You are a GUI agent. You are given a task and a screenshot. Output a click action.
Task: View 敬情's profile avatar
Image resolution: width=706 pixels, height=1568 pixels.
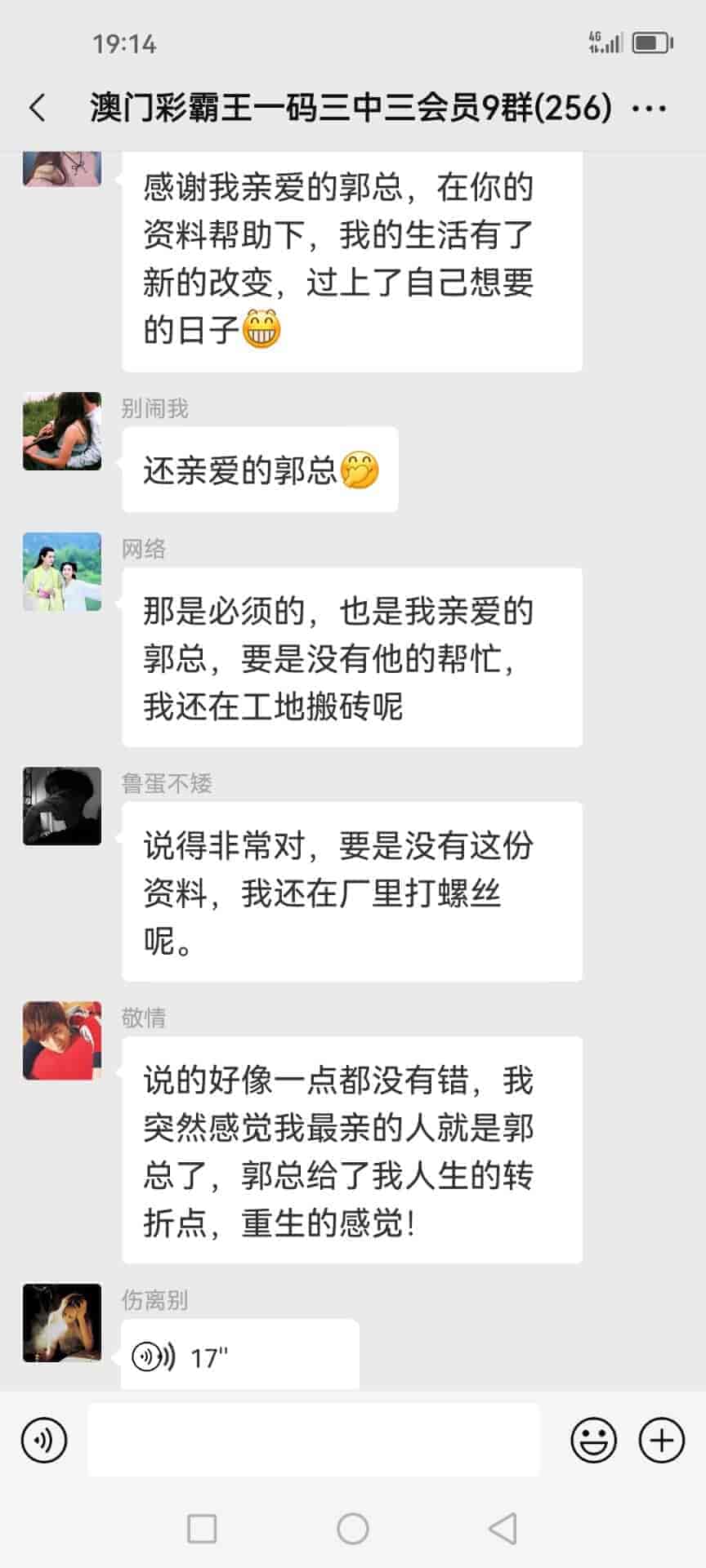62,1040
